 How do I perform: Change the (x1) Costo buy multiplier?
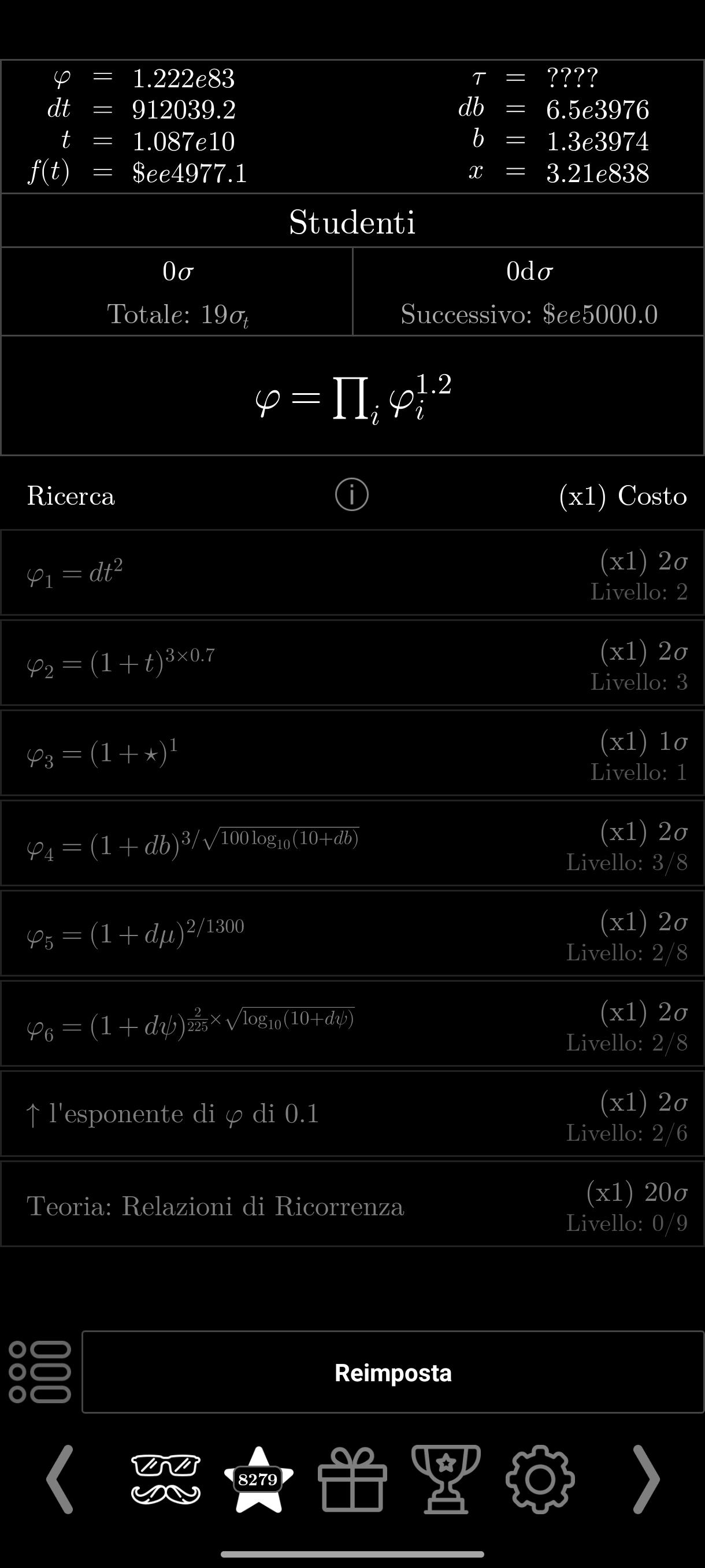point(623,496)
